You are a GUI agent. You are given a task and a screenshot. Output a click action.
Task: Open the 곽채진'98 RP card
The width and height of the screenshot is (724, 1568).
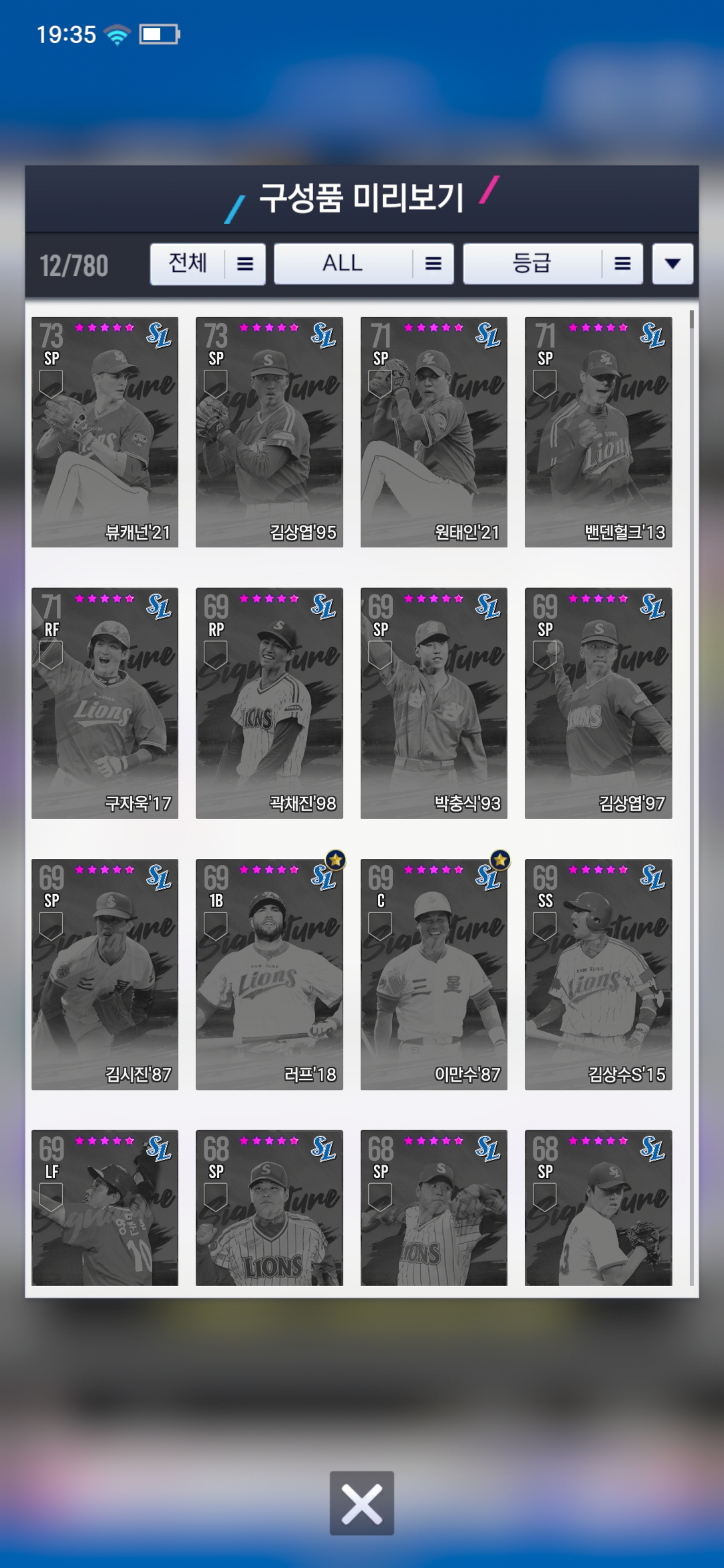coord(269,703)
